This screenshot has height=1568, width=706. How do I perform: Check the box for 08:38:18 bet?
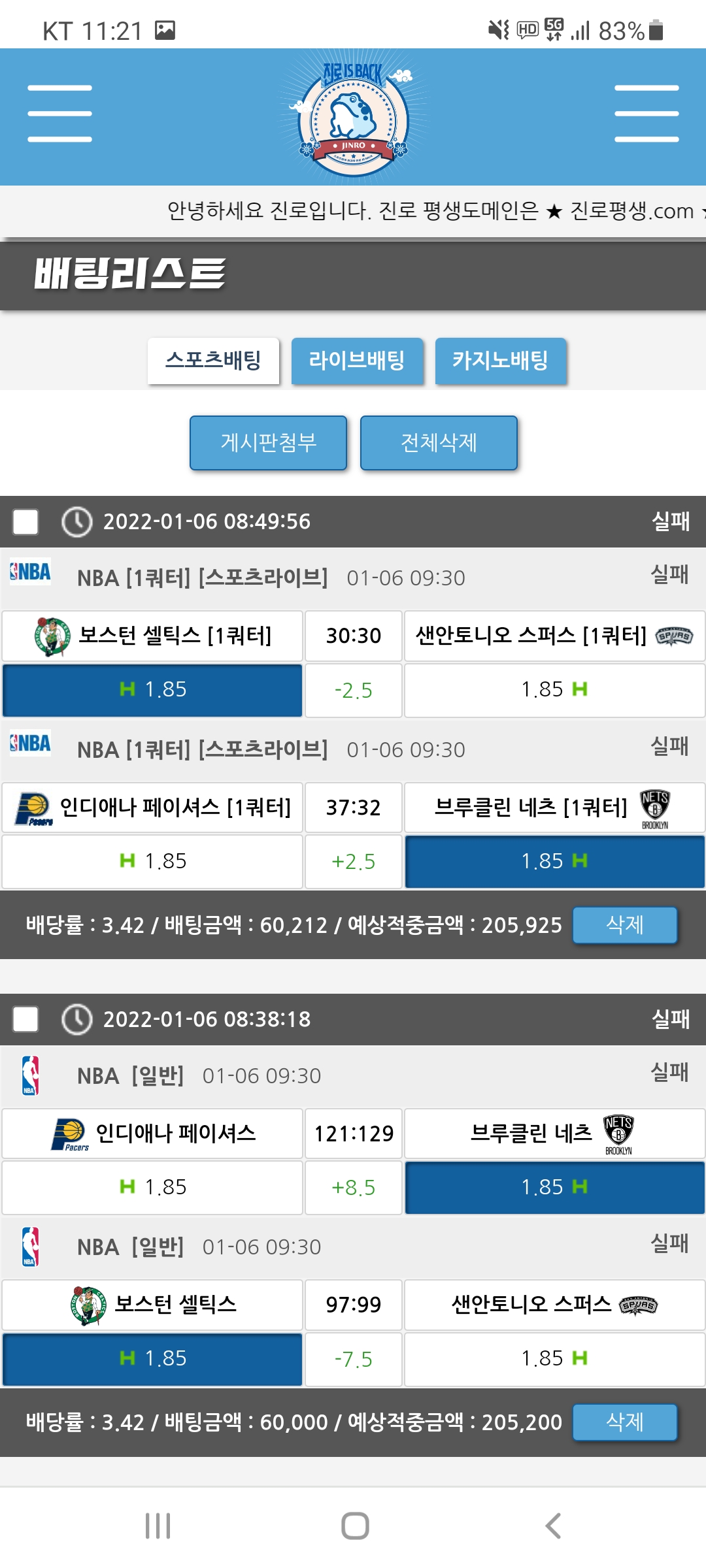tap(26, 1019)
